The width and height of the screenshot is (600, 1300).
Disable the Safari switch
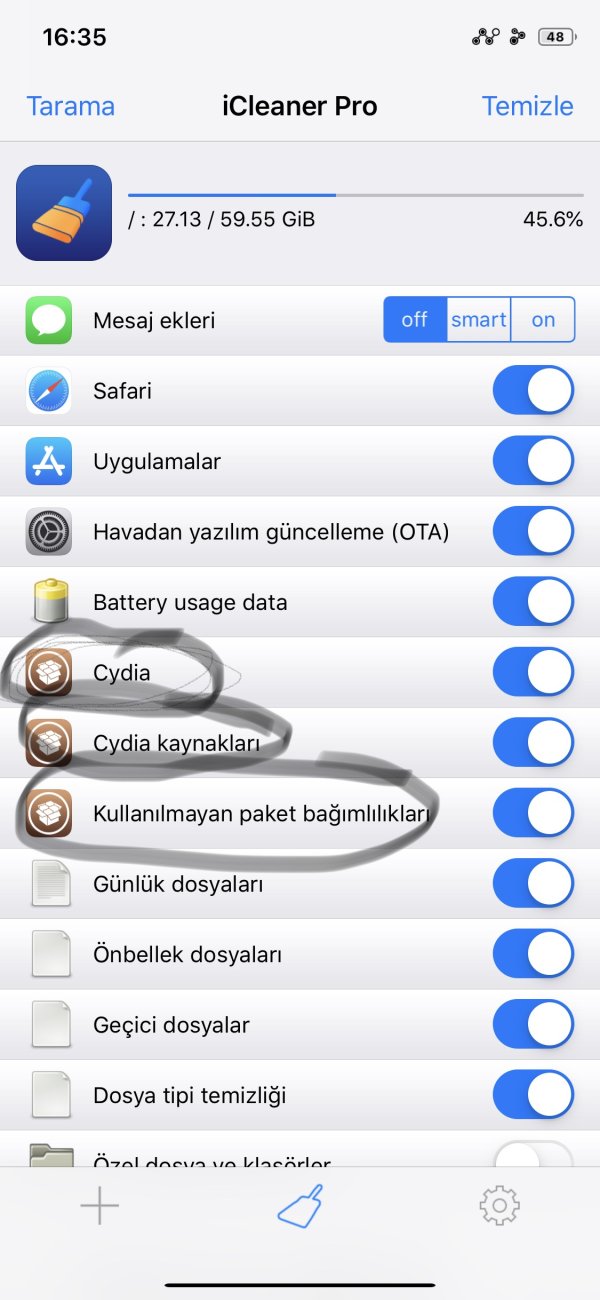533,390
